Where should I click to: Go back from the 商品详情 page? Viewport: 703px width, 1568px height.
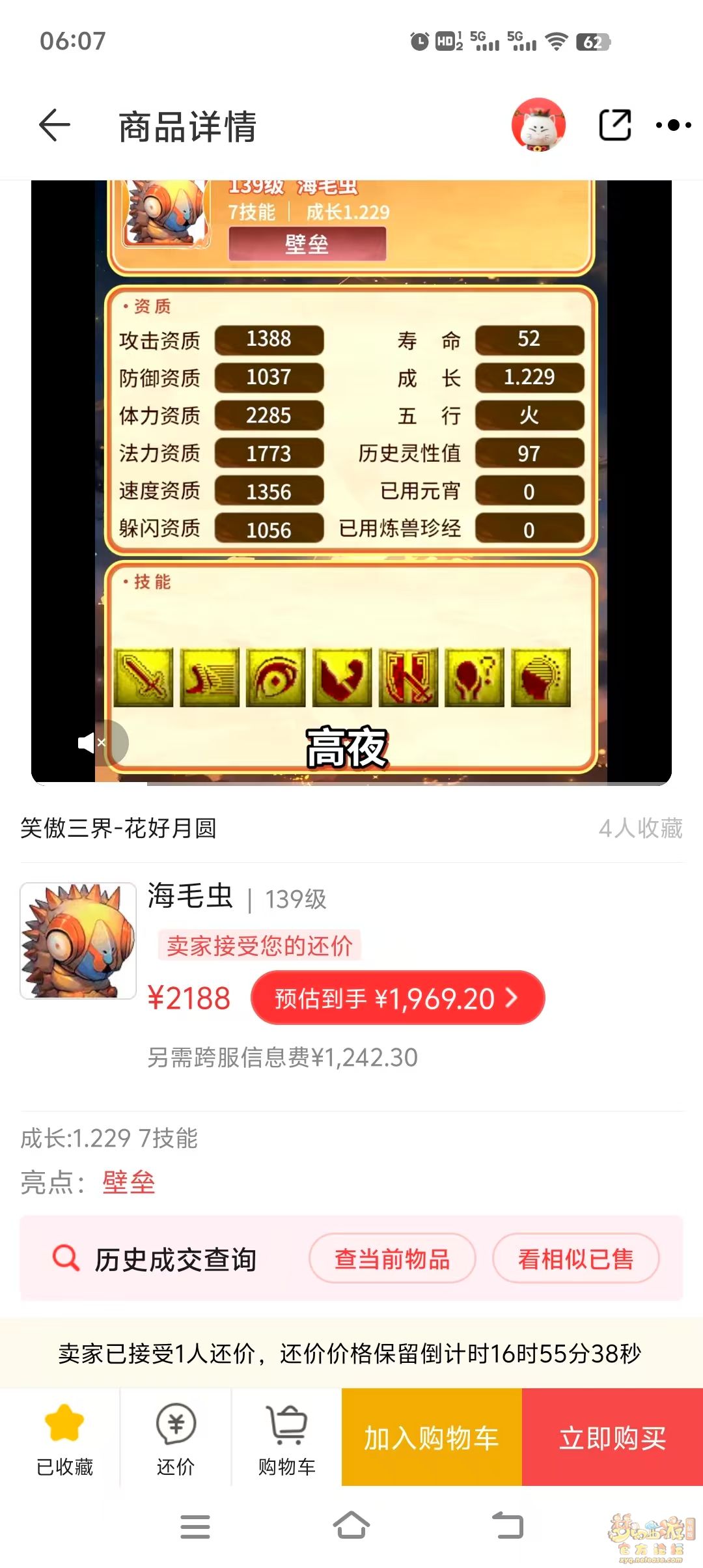[55, 125]
